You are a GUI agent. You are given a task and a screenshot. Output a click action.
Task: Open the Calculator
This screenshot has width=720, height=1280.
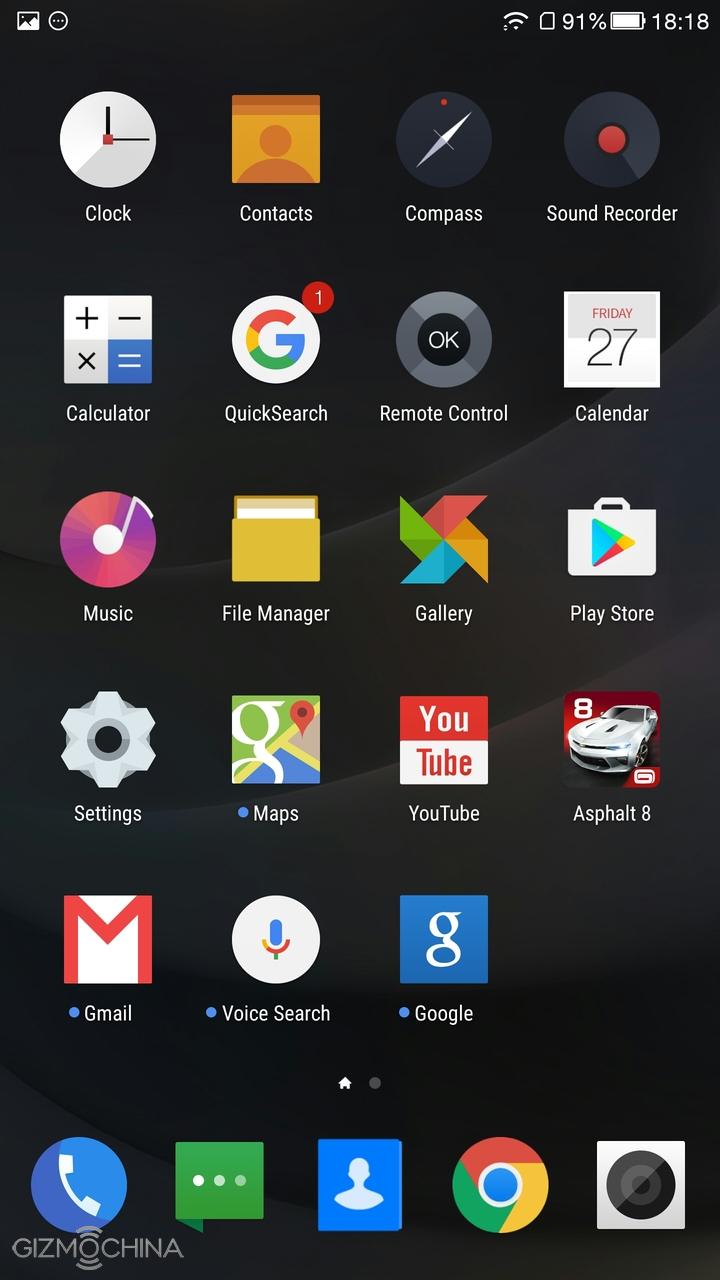107,340
